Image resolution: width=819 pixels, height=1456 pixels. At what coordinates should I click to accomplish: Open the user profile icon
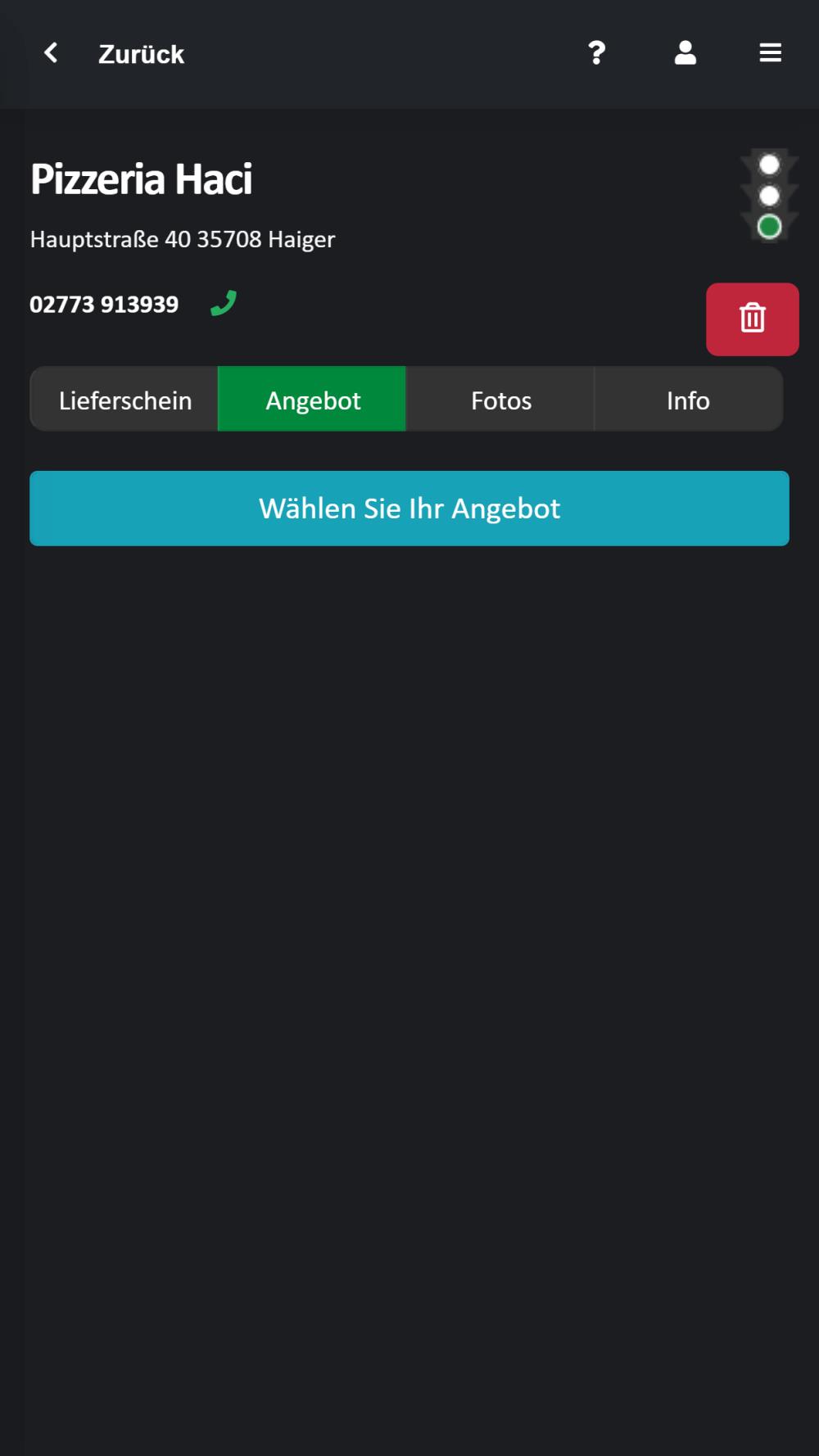coord(685,53)
